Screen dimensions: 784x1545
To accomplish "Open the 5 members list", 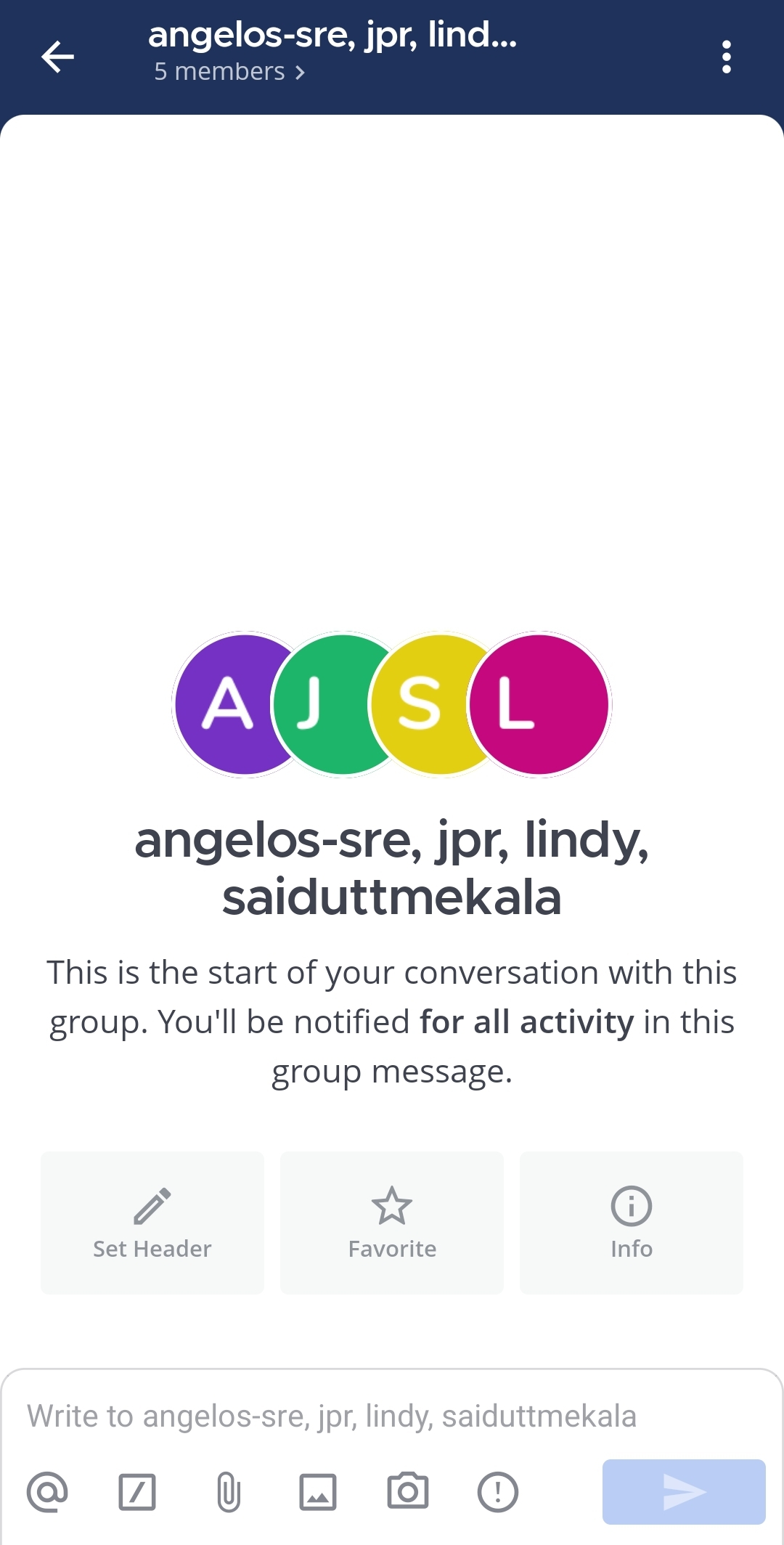I will [x=229, y=72].
